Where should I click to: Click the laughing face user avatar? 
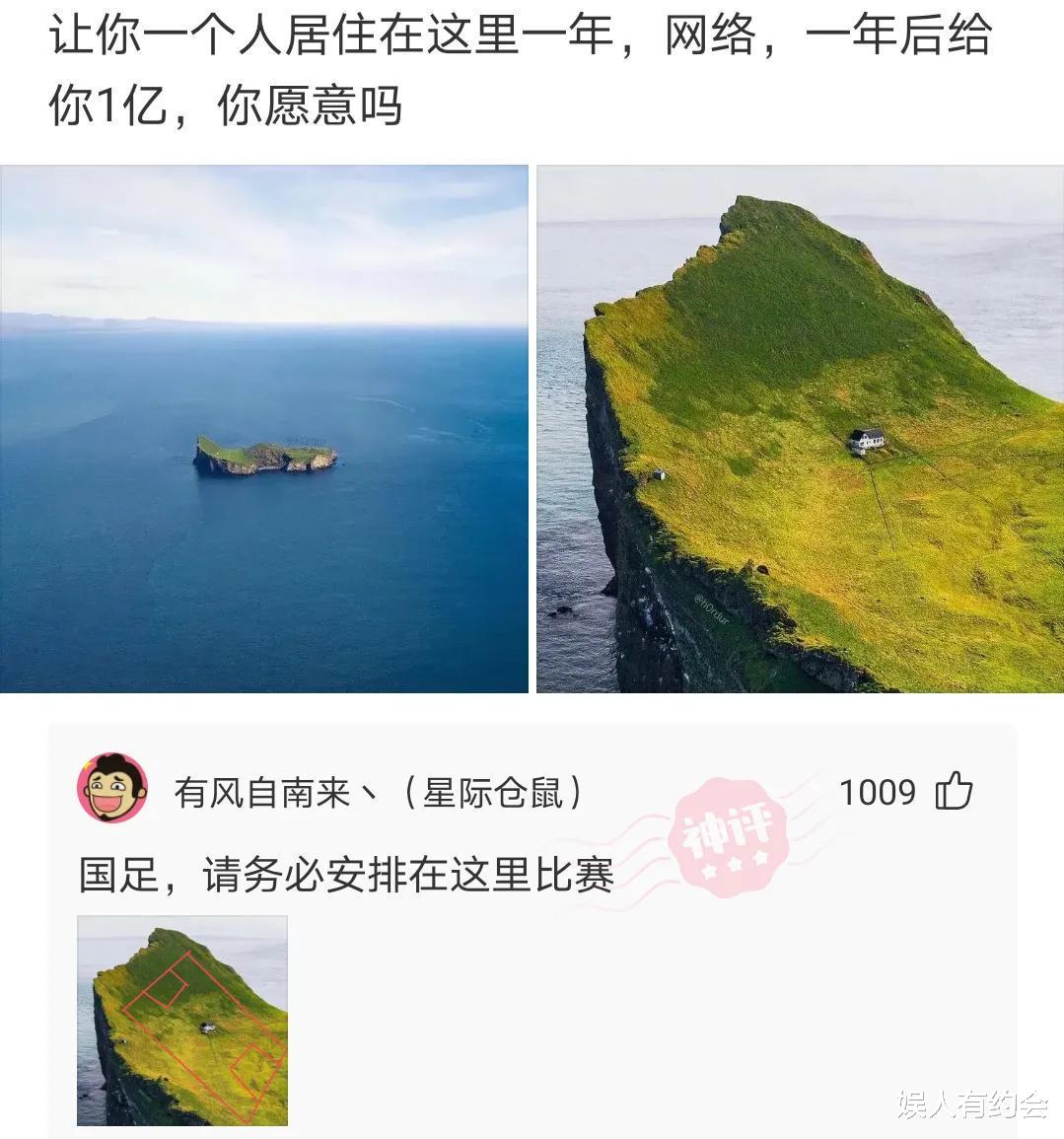pos(111,788)
